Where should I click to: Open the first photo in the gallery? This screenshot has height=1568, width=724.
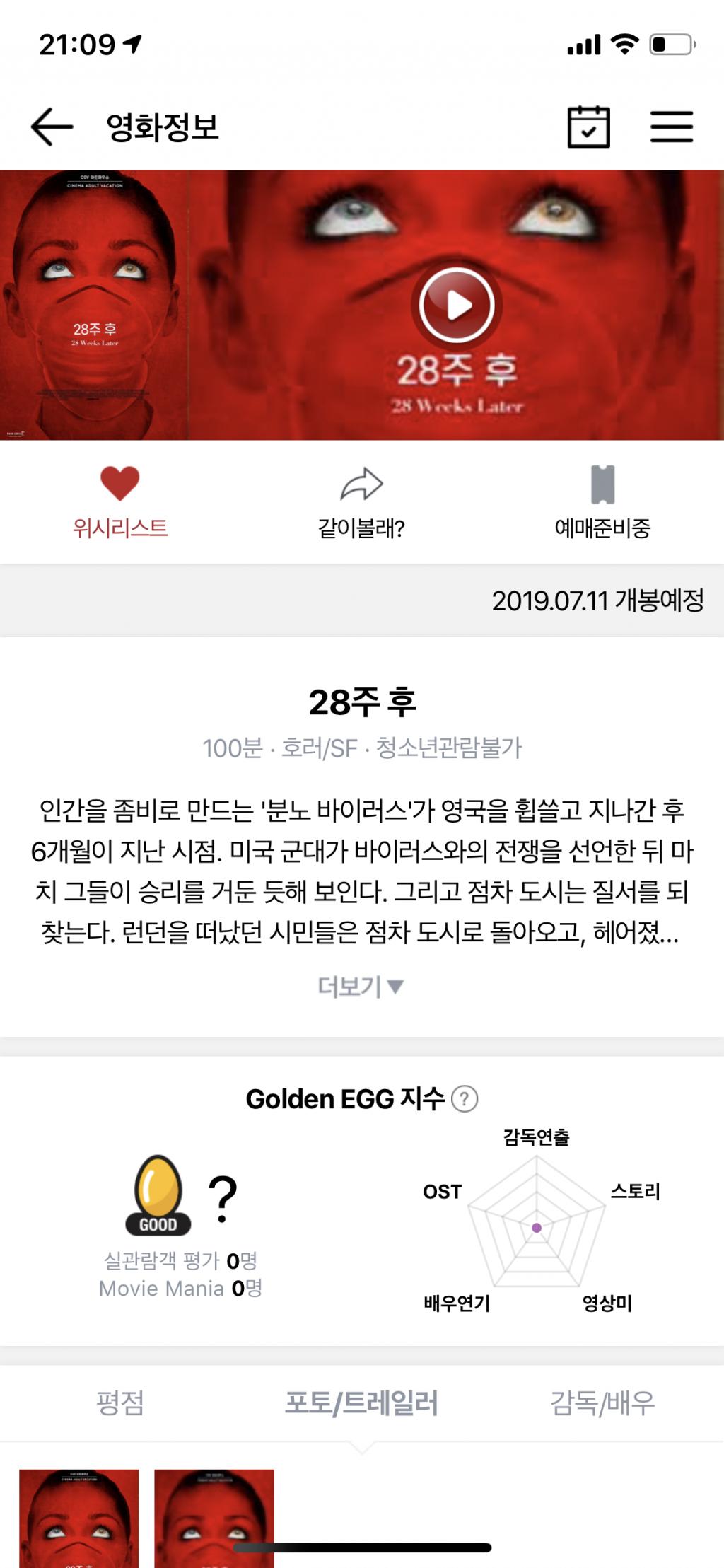(x=79, y=1517)
